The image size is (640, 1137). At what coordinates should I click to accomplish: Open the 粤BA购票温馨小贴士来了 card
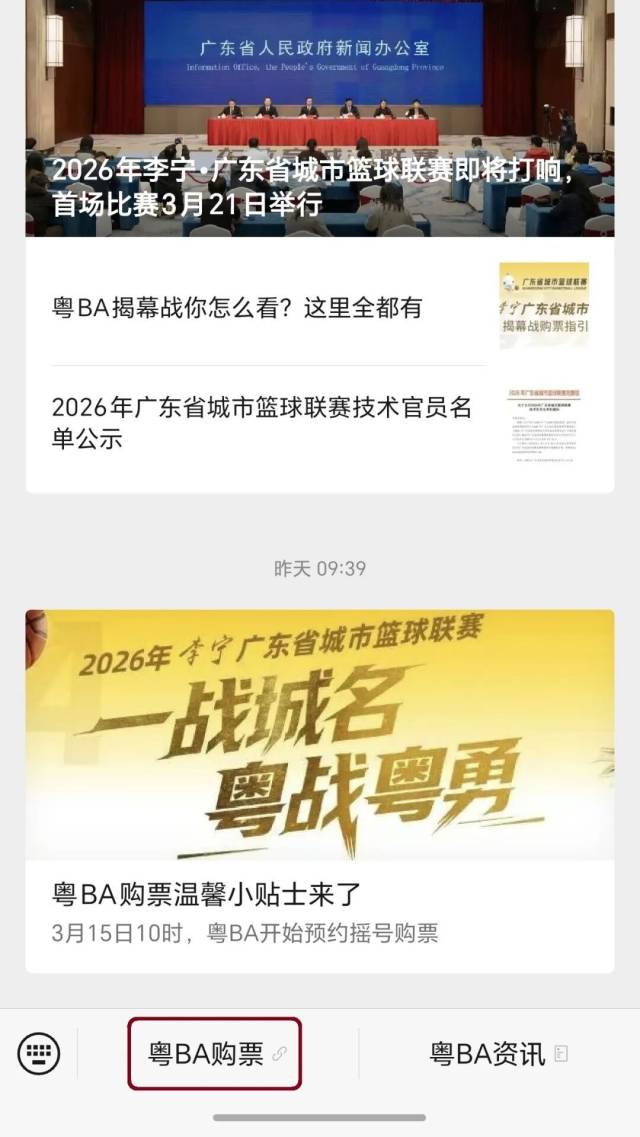pos(320,790)
